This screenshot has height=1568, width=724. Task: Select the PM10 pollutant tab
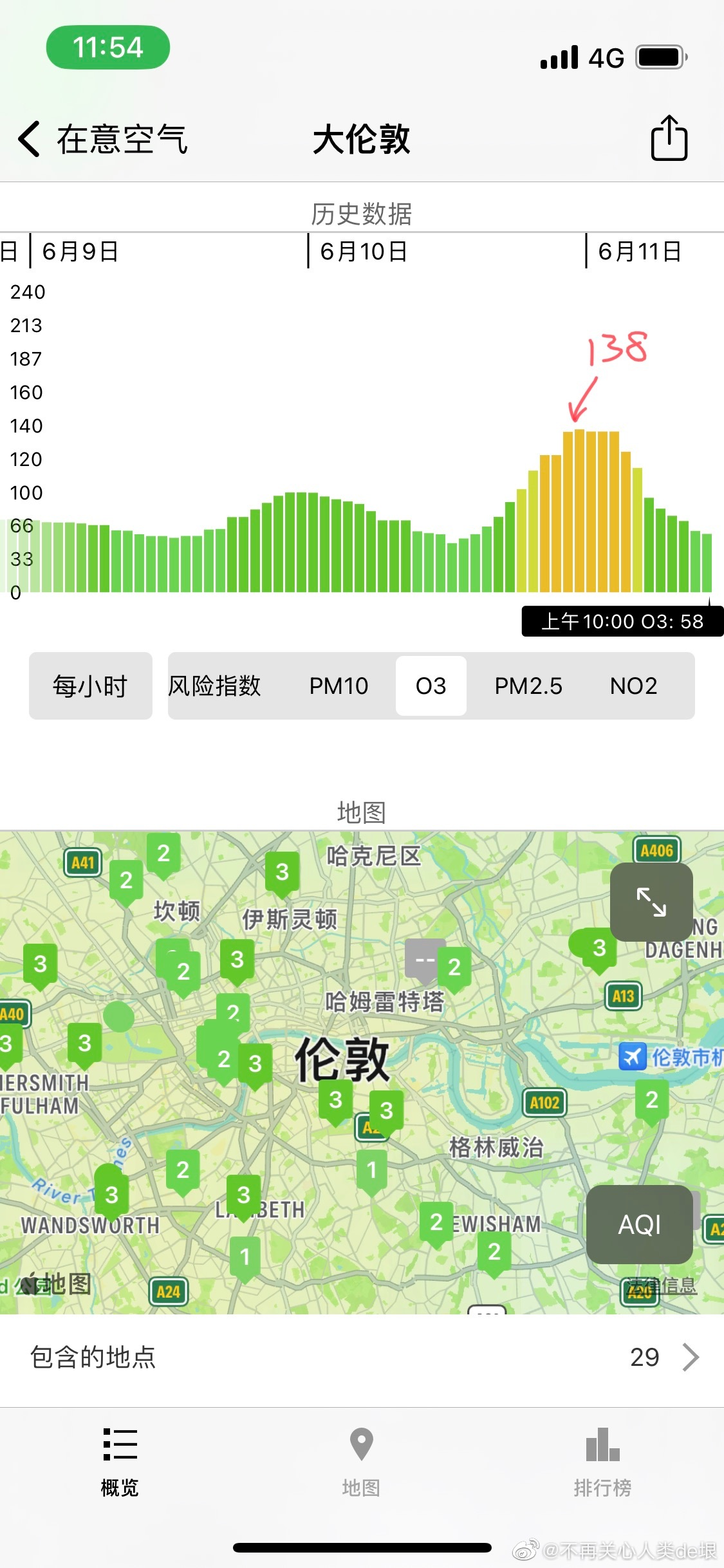pyautogui.click(x=339, y=686)
